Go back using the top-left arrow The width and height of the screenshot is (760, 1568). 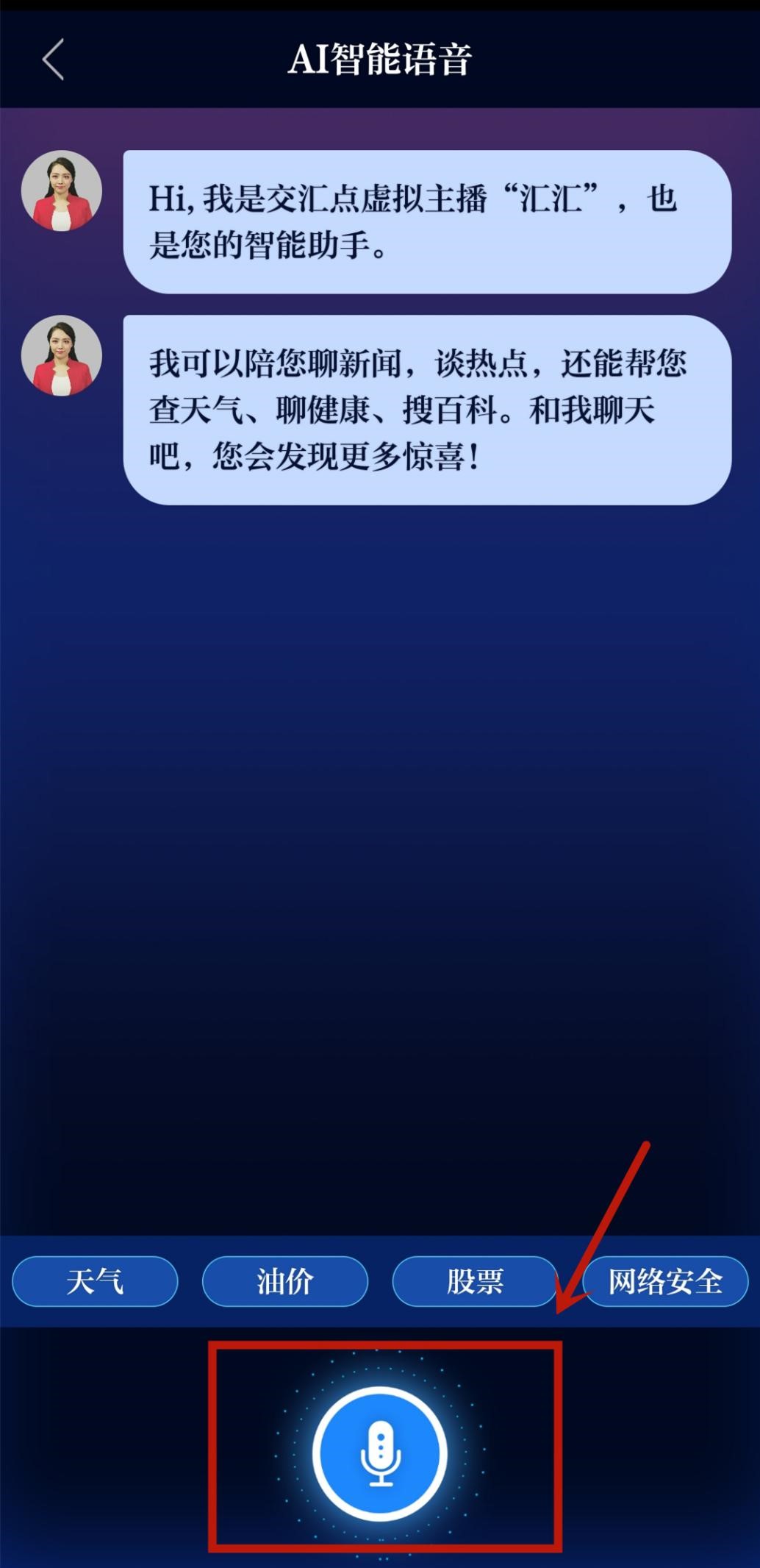53,60
